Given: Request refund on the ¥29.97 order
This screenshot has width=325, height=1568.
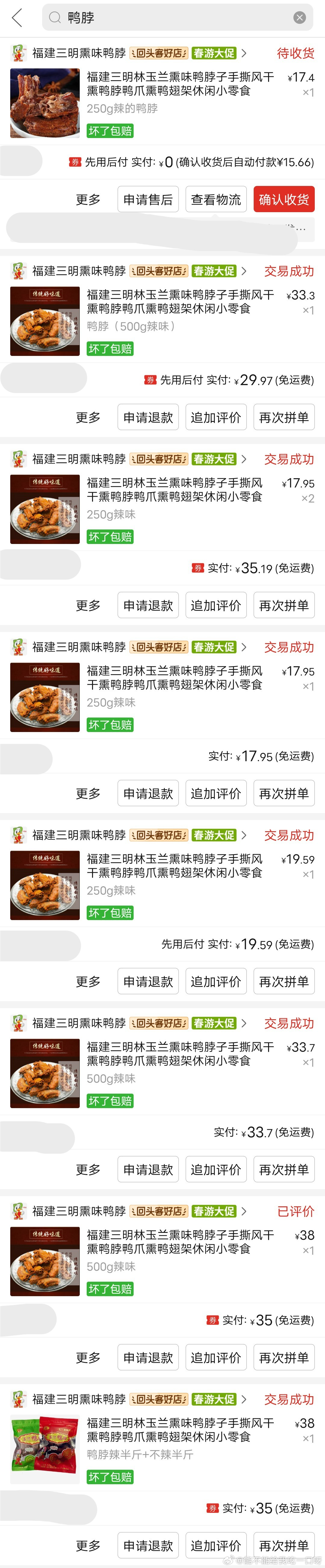Looking at the screenshot, I should [x=148, y=418].
